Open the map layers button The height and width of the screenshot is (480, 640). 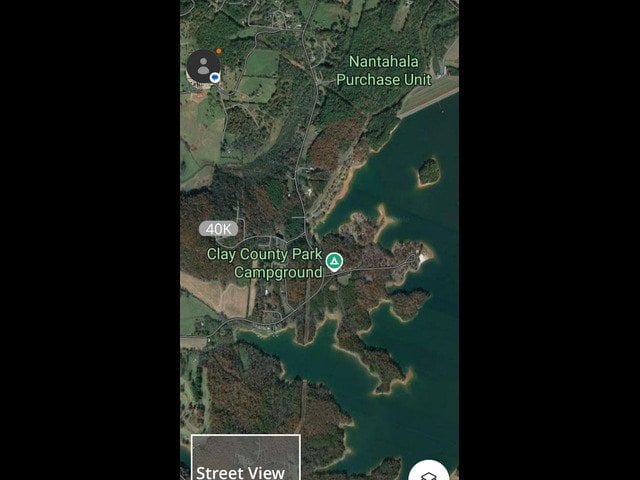click(429, 473)
